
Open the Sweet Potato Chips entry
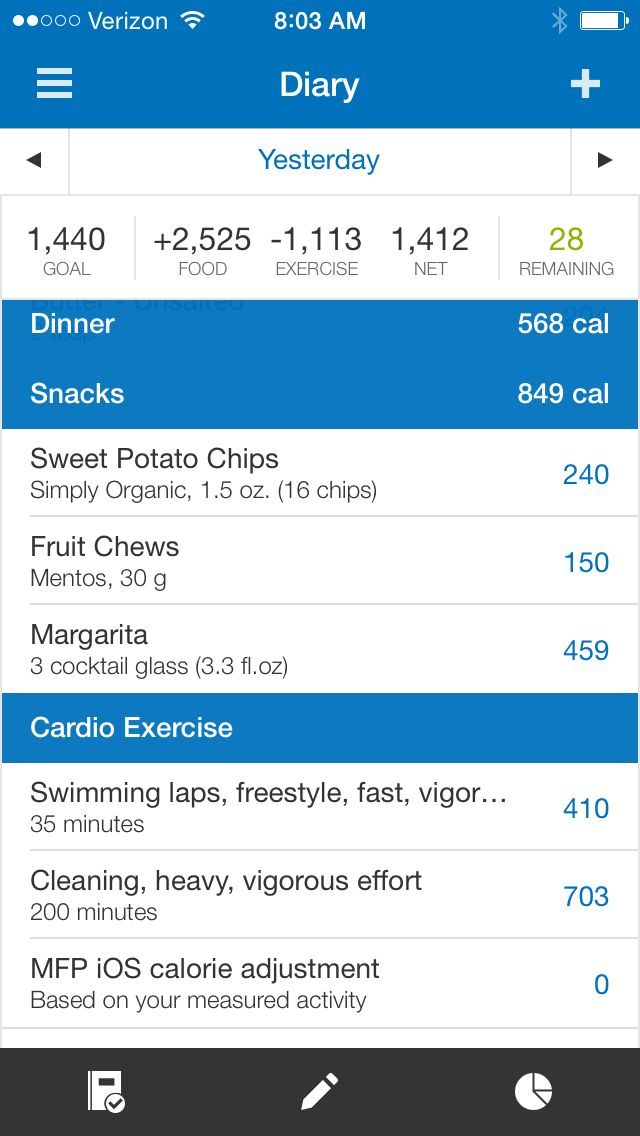320,473
